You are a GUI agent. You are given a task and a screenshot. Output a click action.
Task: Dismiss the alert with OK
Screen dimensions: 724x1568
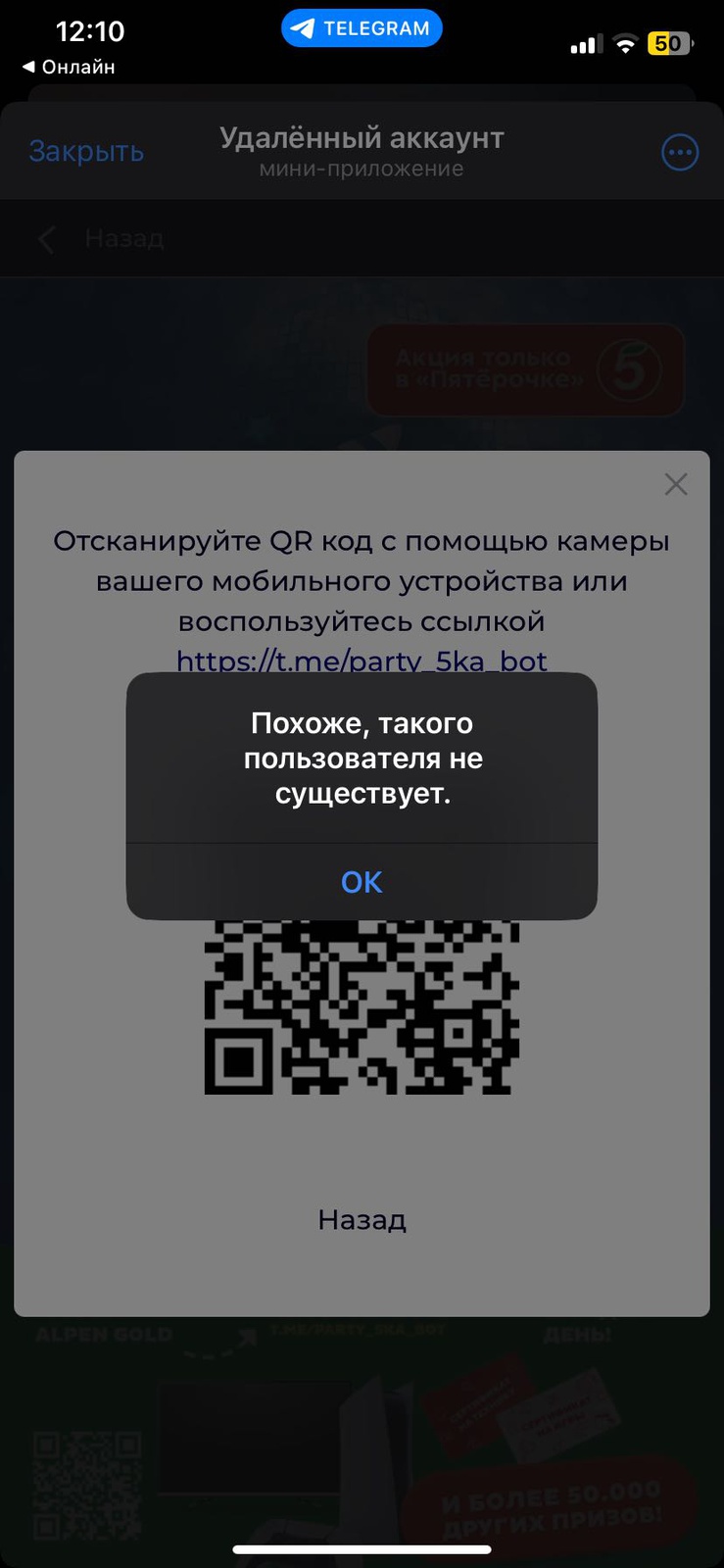coord(362,882)
